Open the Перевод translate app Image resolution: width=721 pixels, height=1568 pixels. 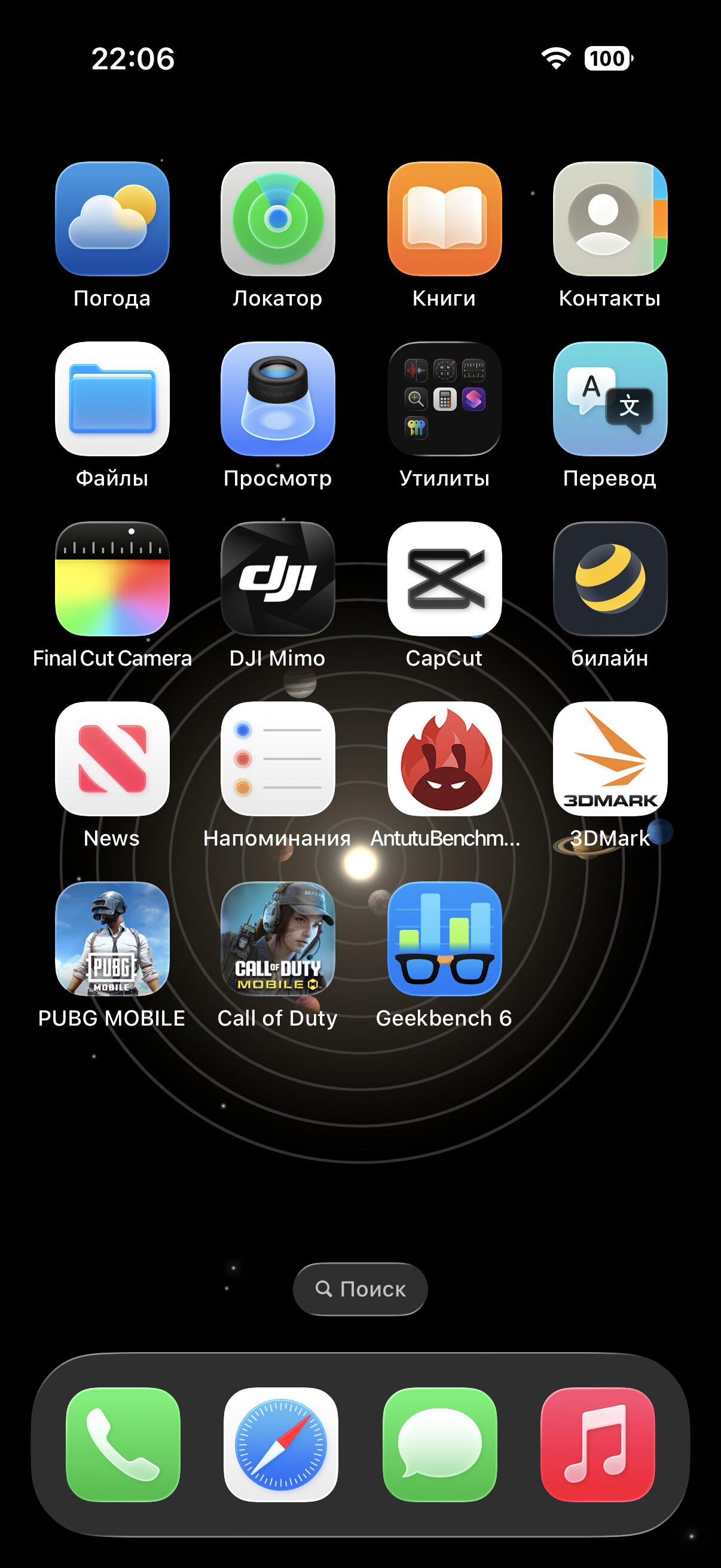[x=610, y=399]
